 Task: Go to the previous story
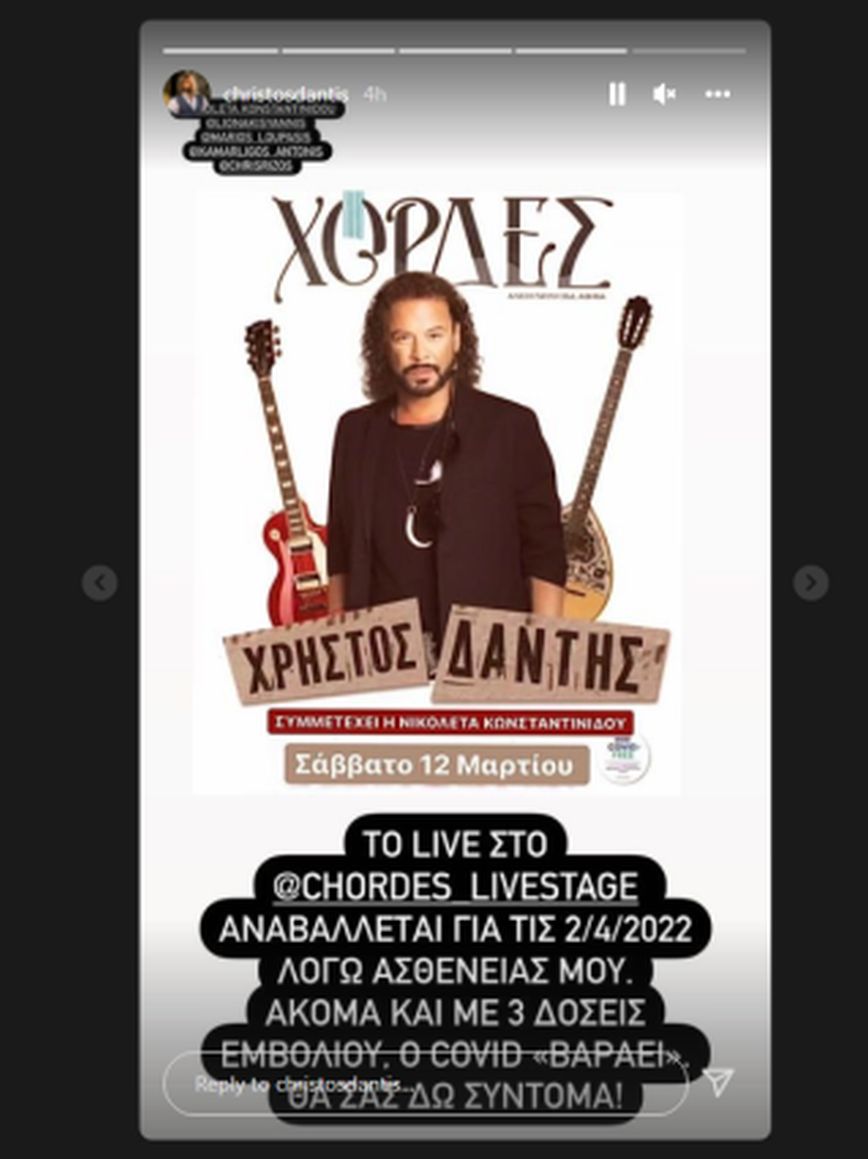[100, 582]
